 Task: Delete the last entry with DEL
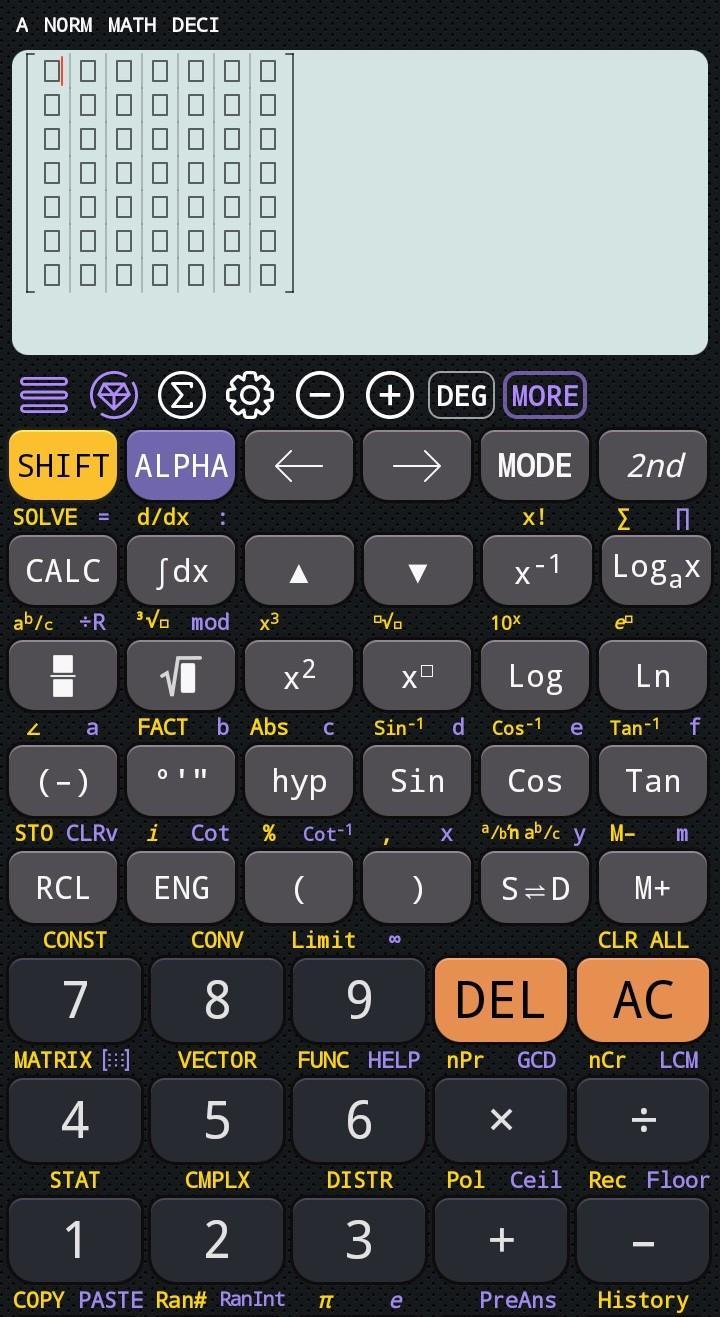(x=500, y=999)
